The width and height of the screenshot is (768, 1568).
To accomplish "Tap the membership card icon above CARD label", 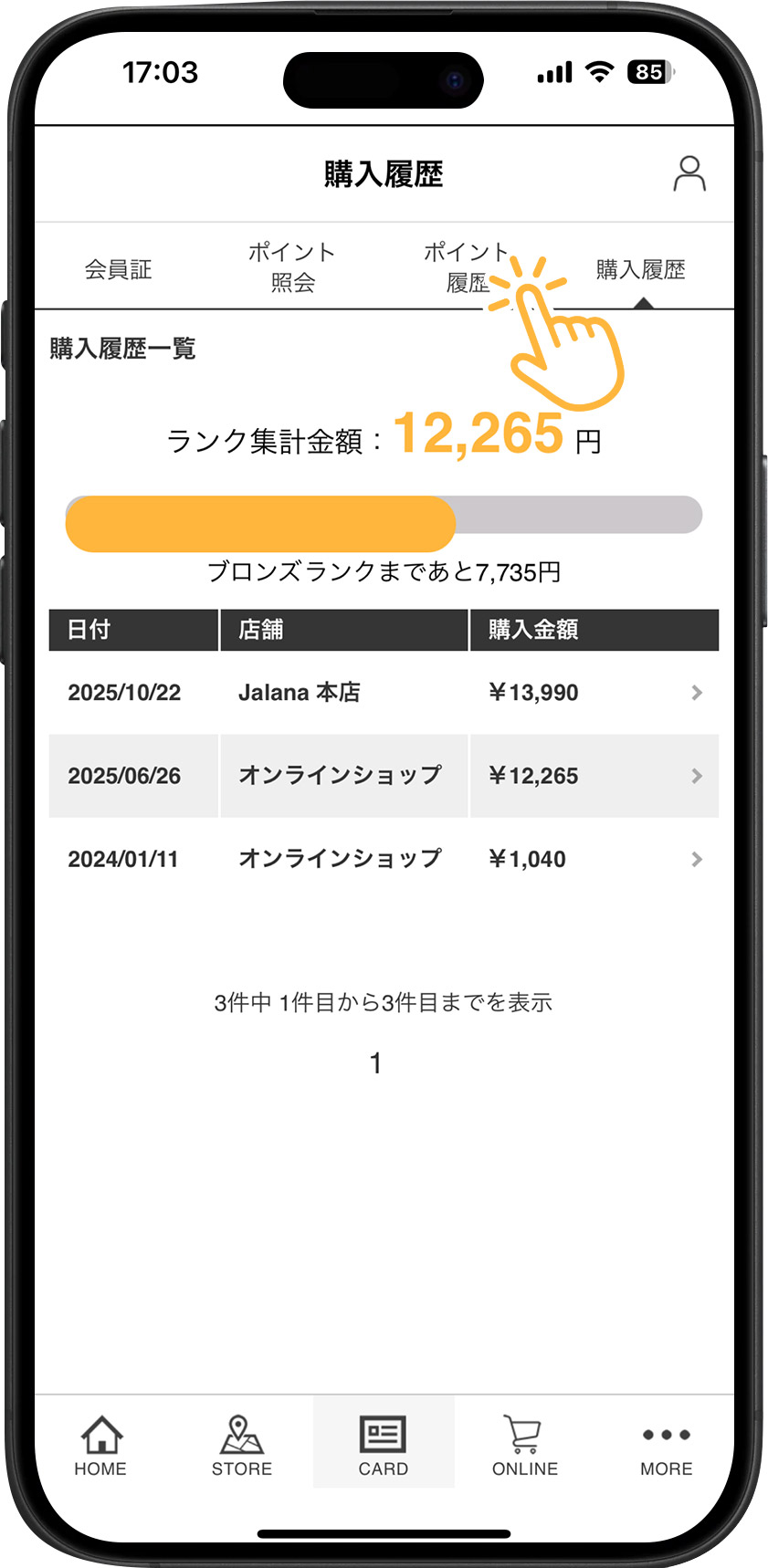I will click(383, 1433).
